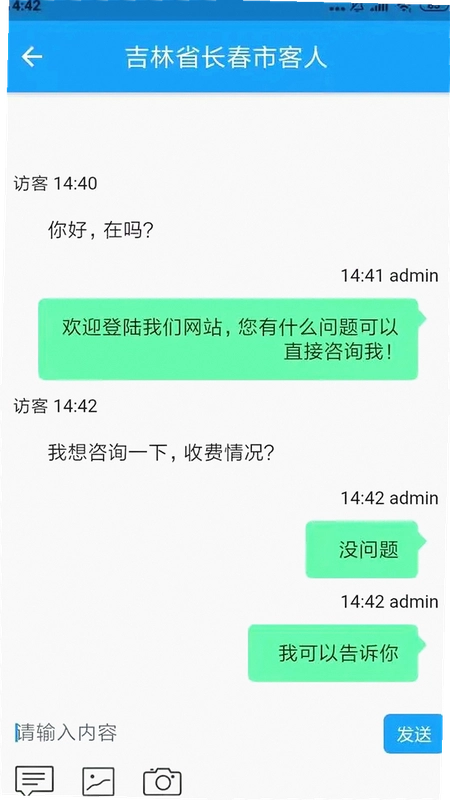Screen dimensions: 450x800
Task: Open the camera to take a photo
Action: click(x=162, y=782)
